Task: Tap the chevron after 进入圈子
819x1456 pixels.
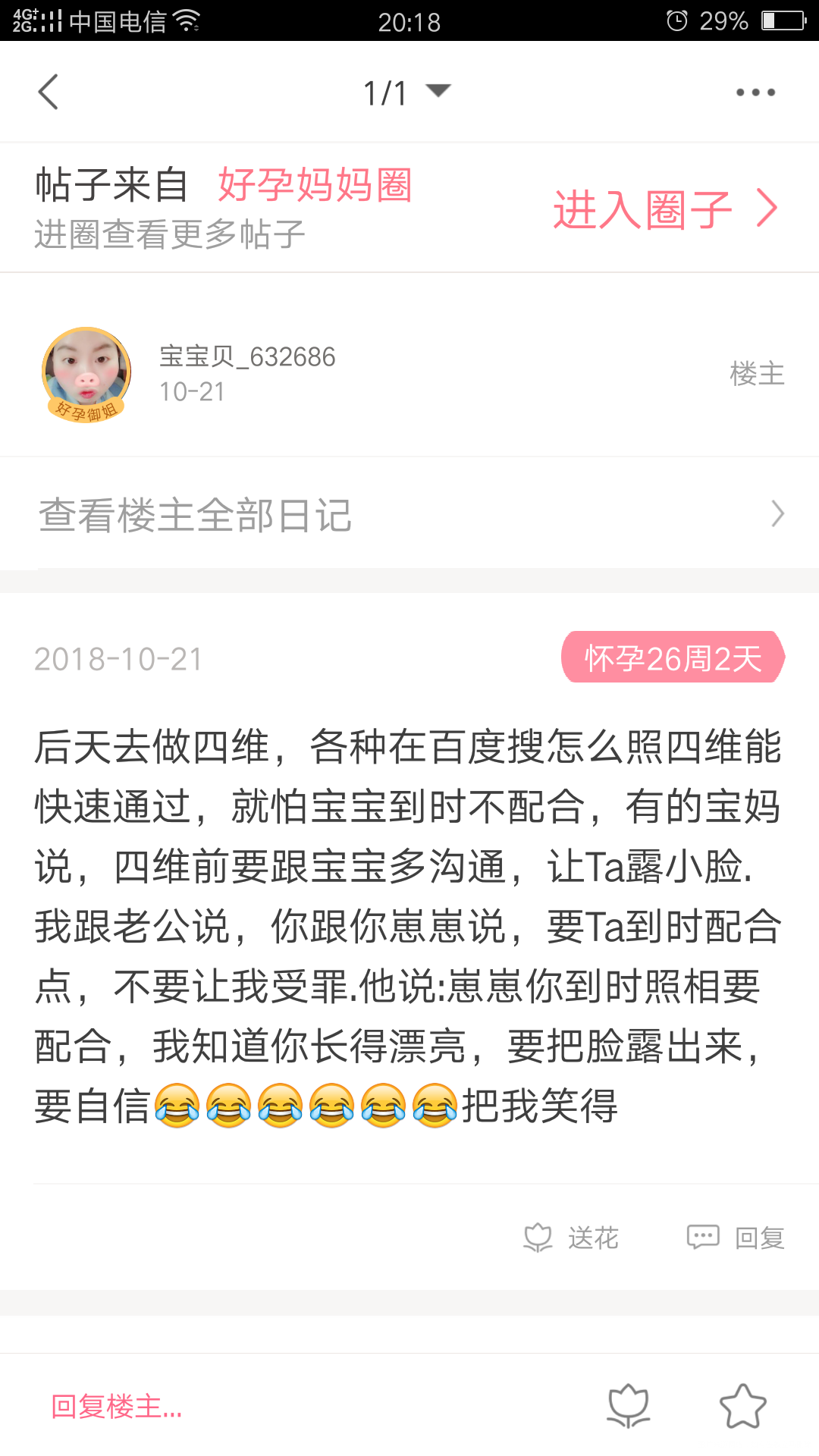Action: click(x=767, y=206)
